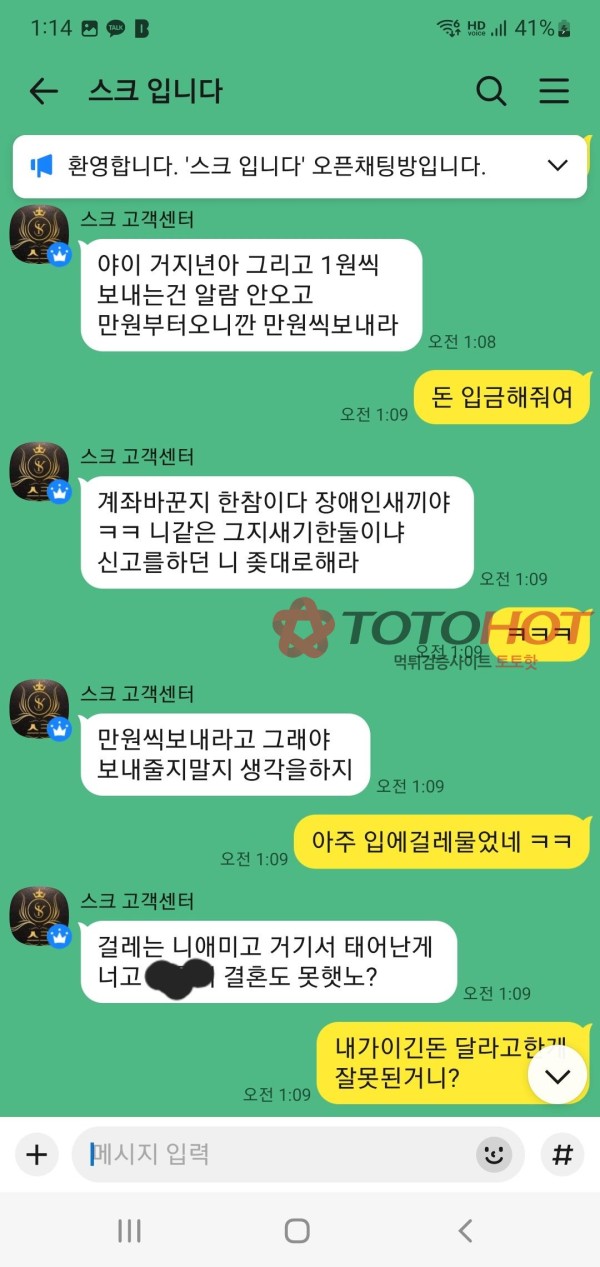Go to the phone home screen
The width and height of the screenshot is (600, 1267).
point(297,1231)
